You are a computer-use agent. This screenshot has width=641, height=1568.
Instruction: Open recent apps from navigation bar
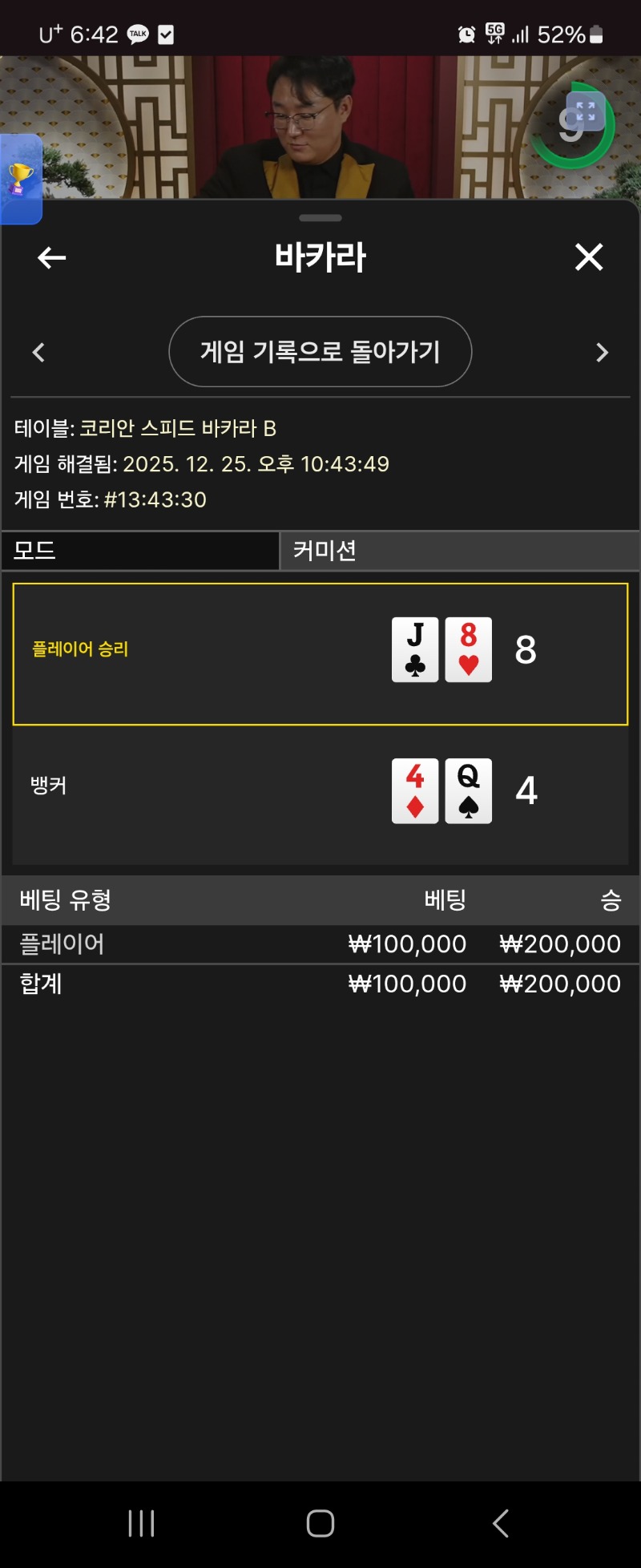(x=141, y=1523)
